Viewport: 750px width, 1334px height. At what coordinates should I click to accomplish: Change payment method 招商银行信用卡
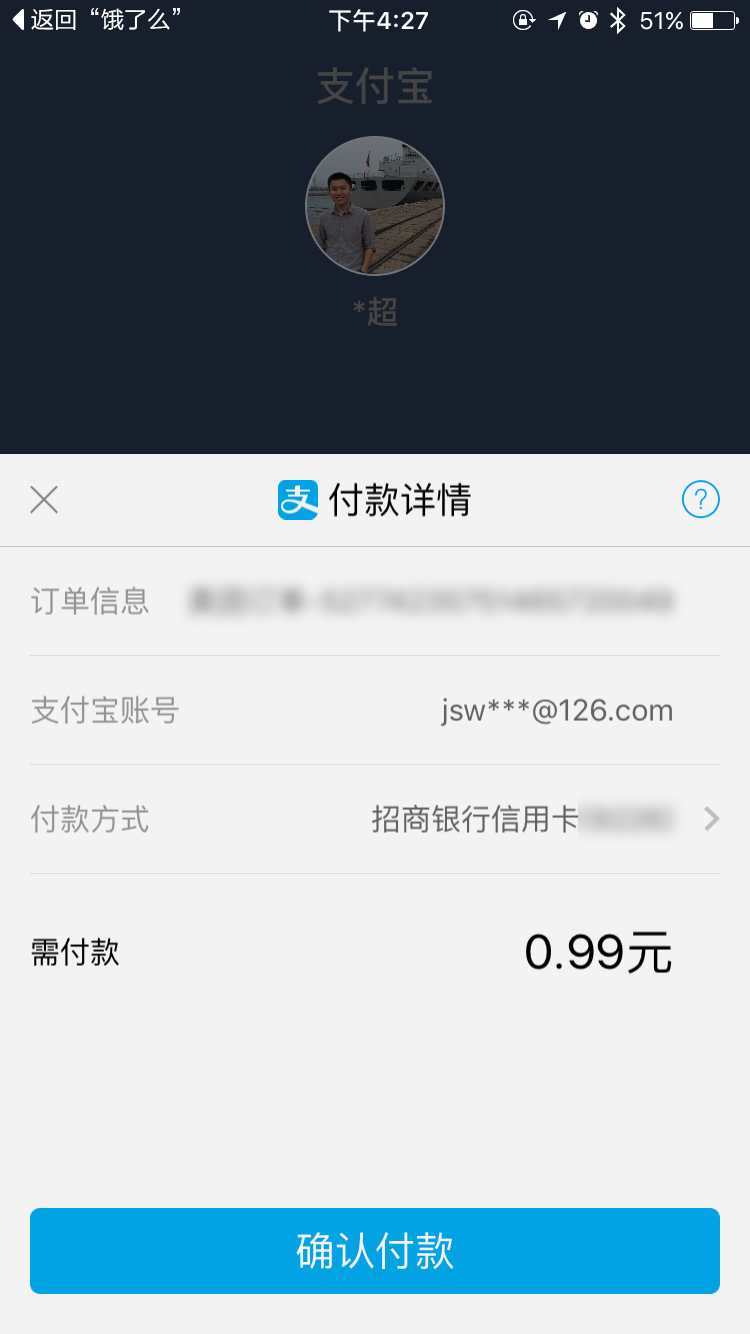tap(545, 820)
